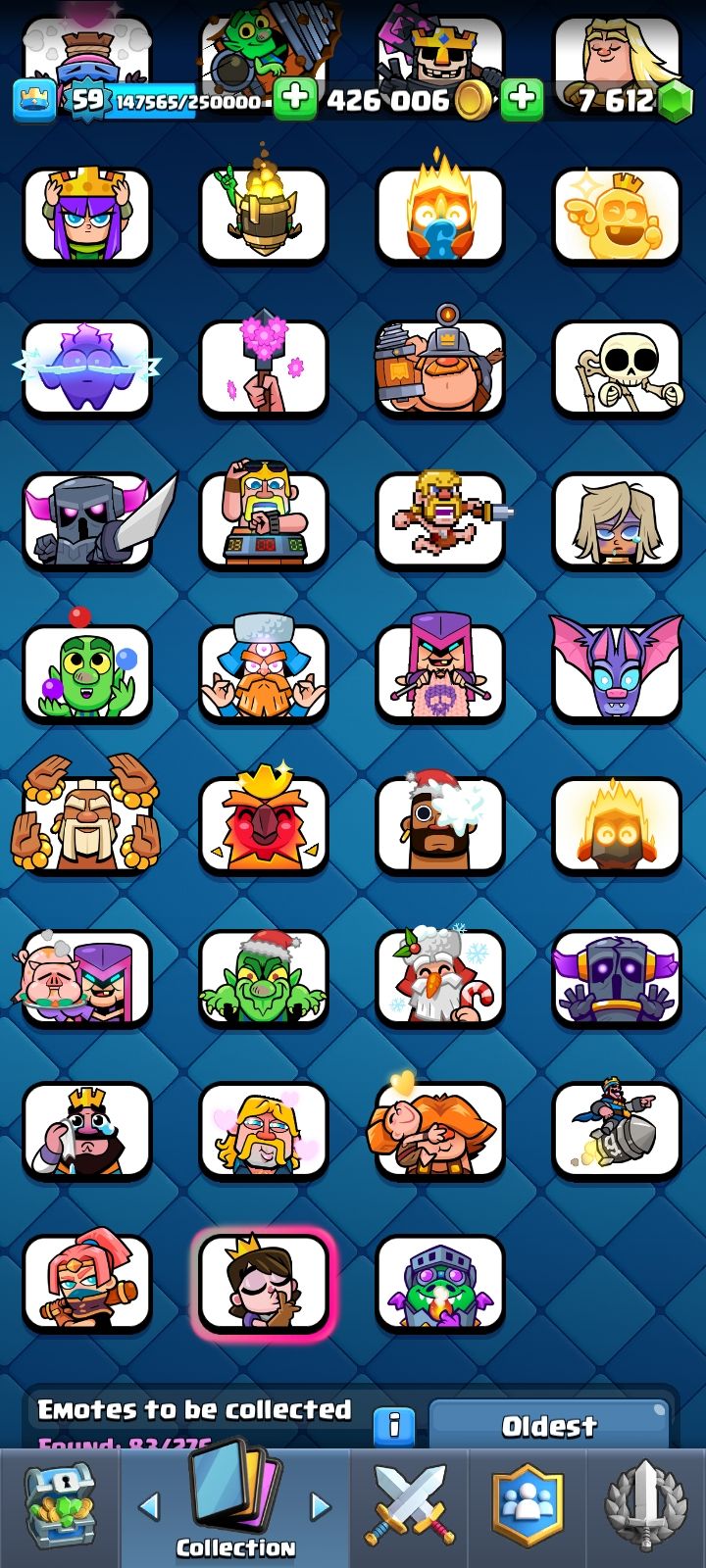Open the events sword-wreath tab

[x=645, y=1507]
